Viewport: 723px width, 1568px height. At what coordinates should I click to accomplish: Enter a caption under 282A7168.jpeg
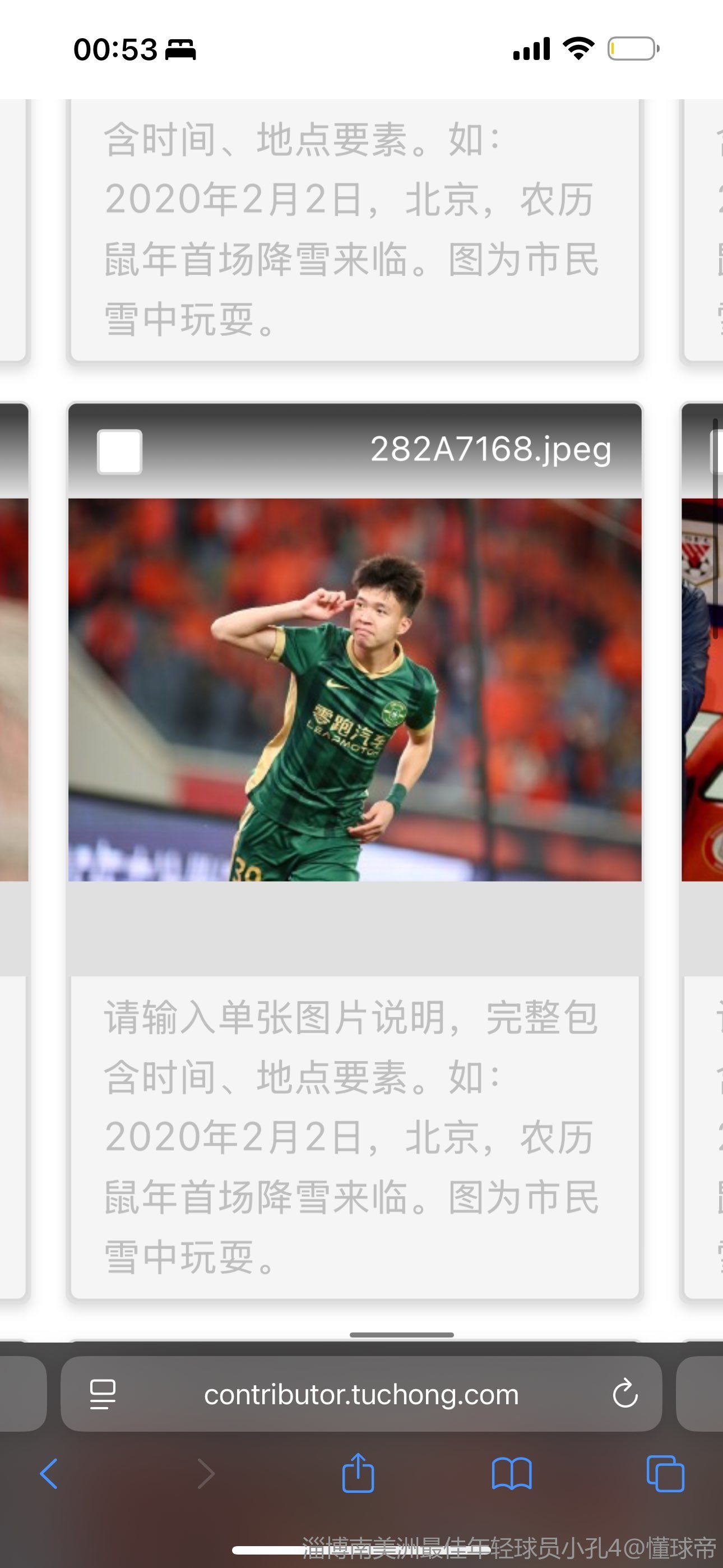click(354, 1136)
